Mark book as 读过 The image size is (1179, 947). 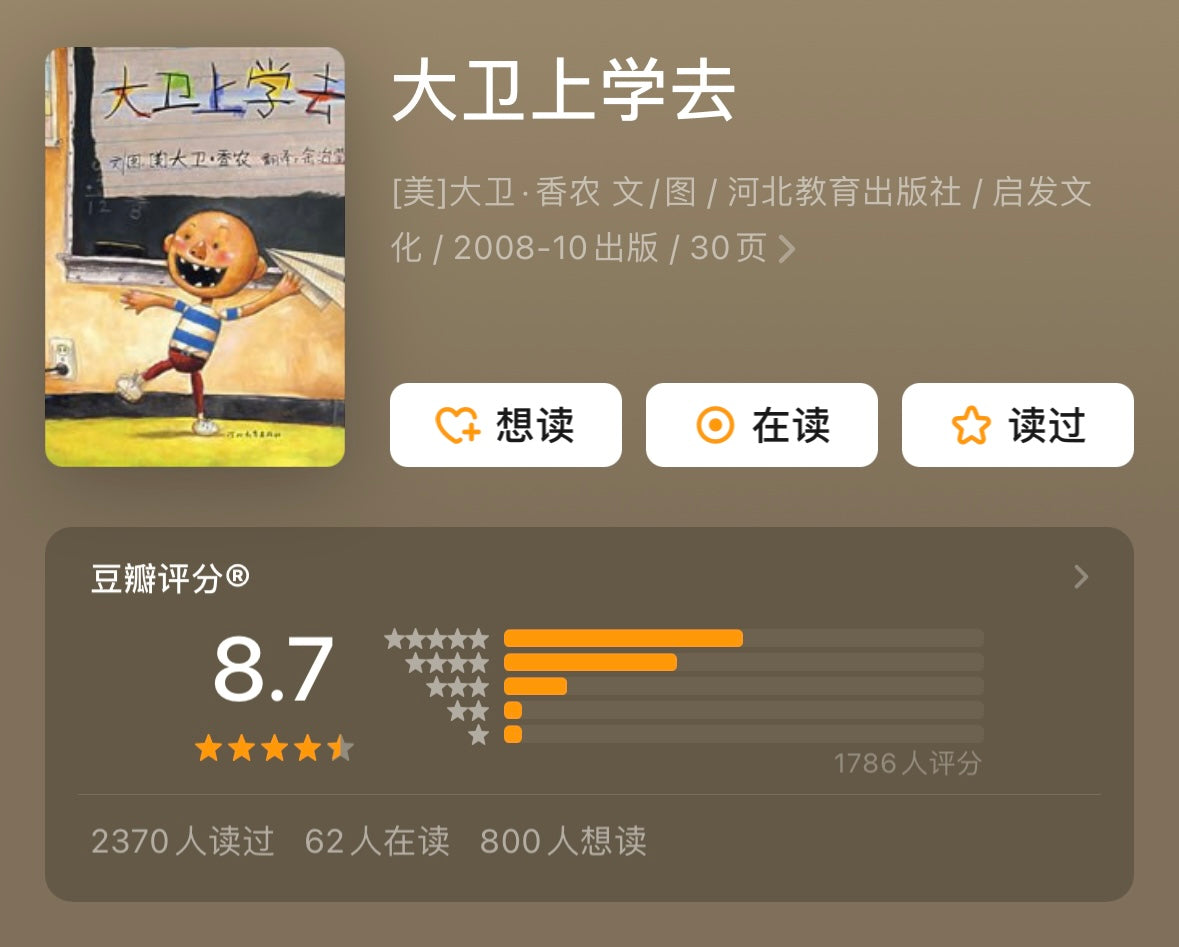[1017, 425]
